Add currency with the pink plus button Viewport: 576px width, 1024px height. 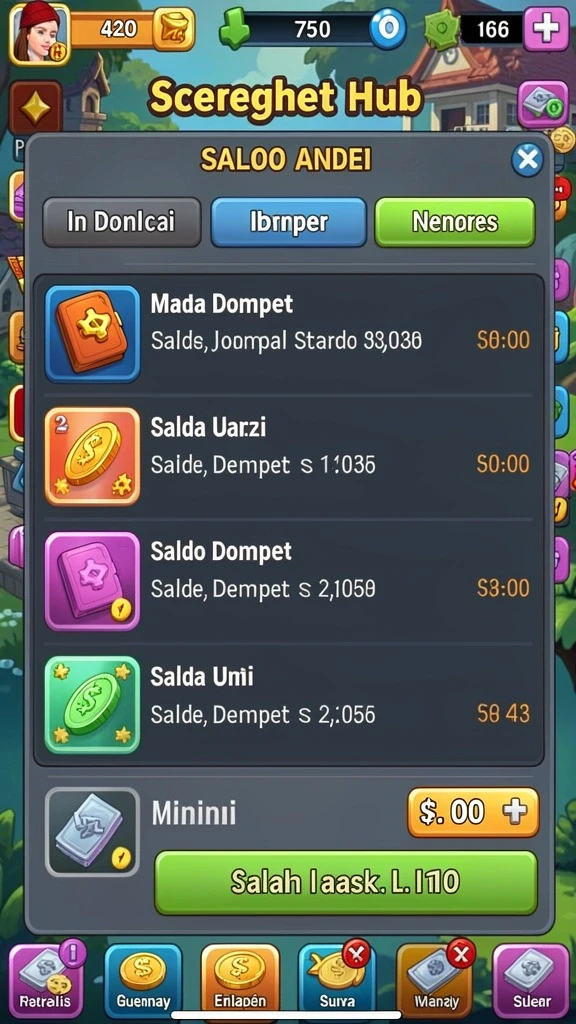tap(546, 29)
